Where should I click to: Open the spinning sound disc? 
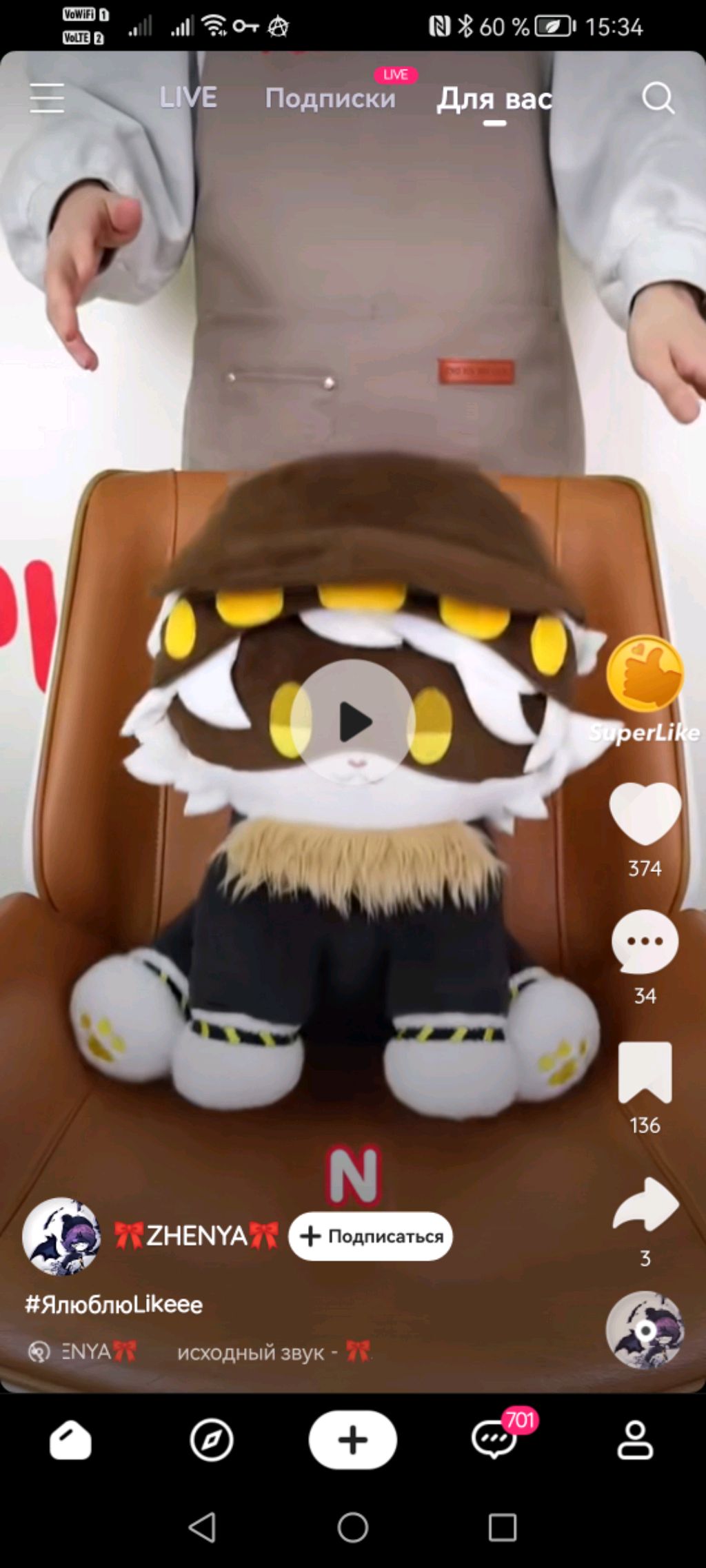click(645, 1330)
